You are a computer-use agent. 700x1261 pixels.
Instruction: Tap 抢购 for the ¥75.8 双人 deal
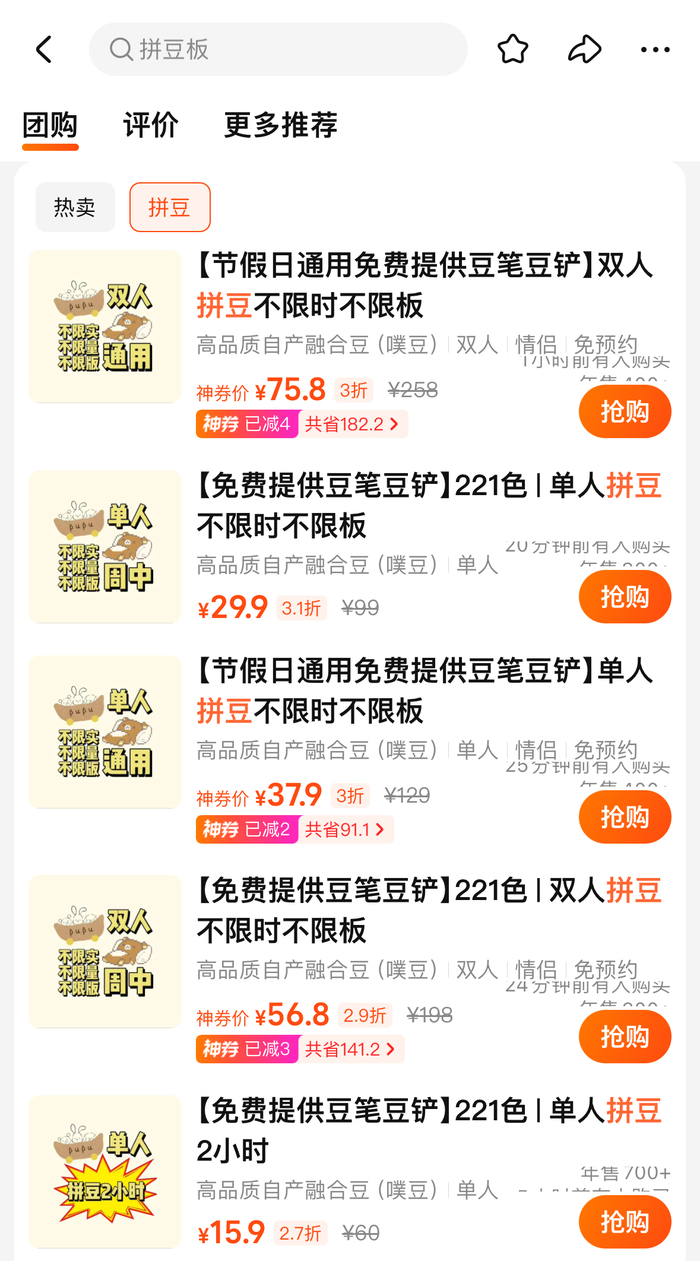point(624,411)
